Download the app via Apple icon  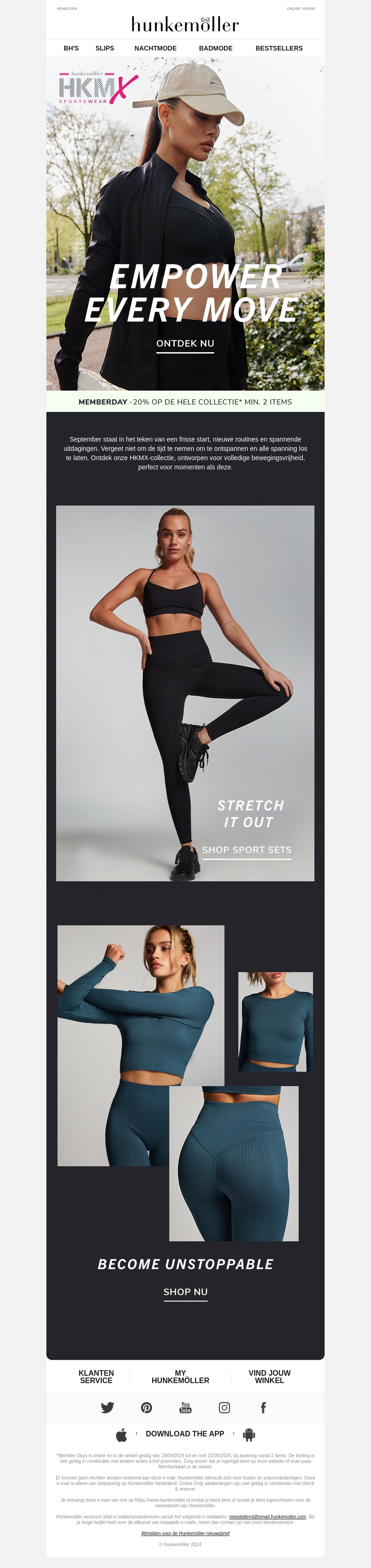[x=121, y=1435]
